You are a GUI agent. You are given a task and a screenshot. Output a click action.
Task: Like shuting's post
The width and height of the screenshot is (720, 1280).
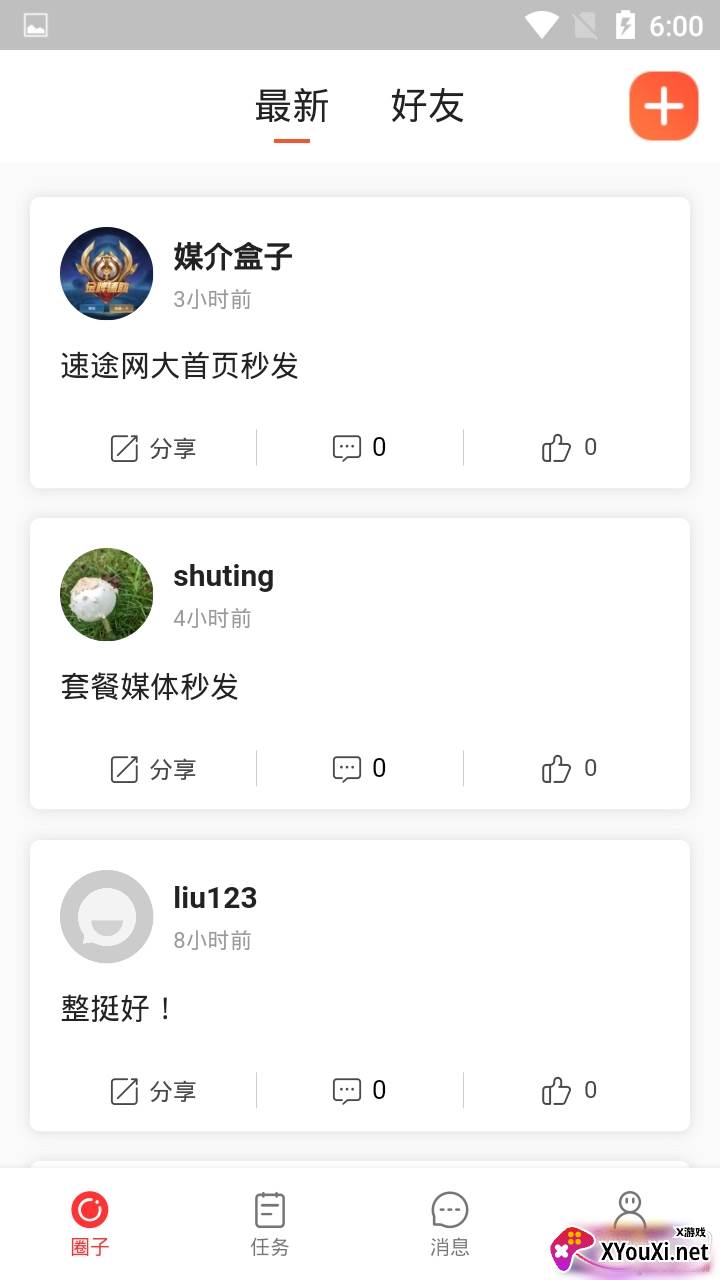pos(569,769)
